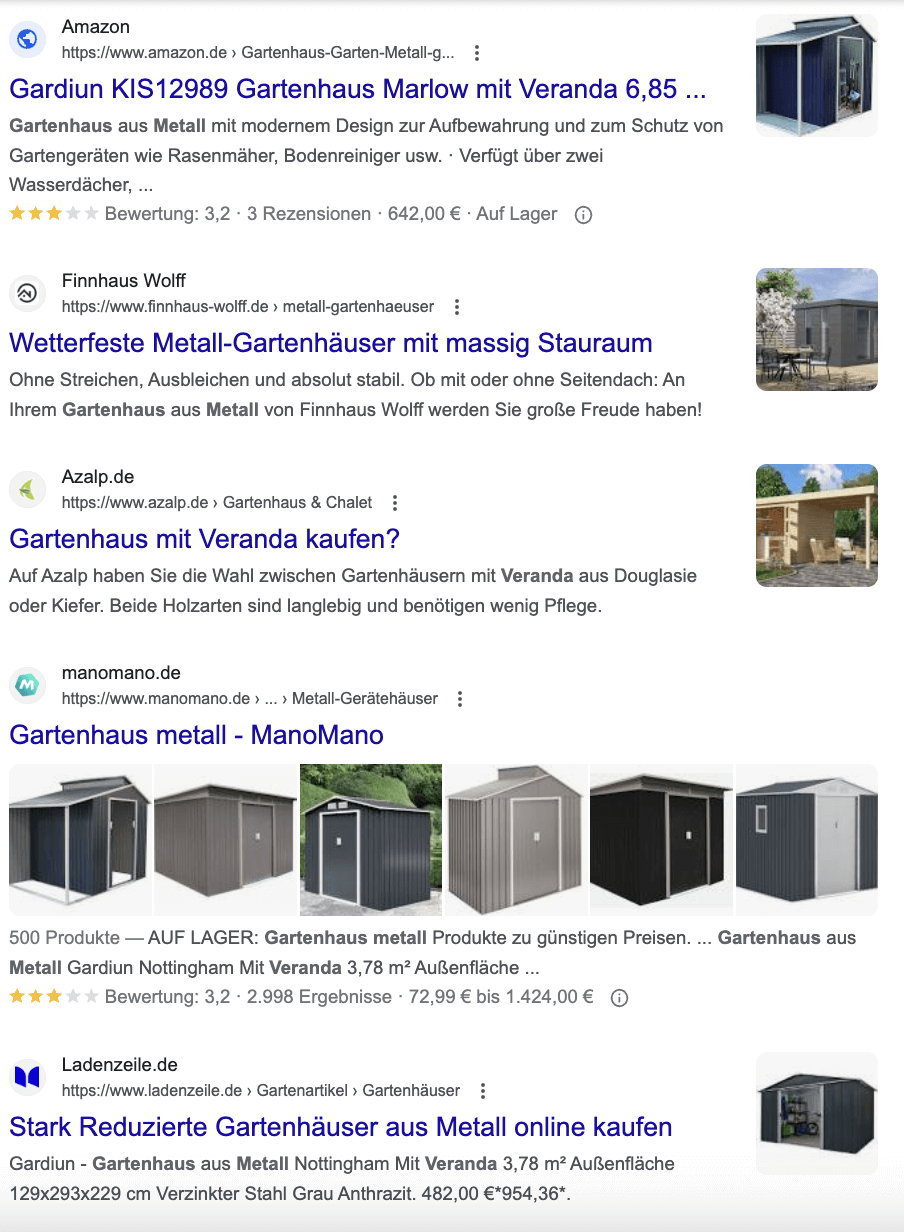Click the green Azalp.de leaf favicon
This screenshot has width=904, height=1232.
27,489
